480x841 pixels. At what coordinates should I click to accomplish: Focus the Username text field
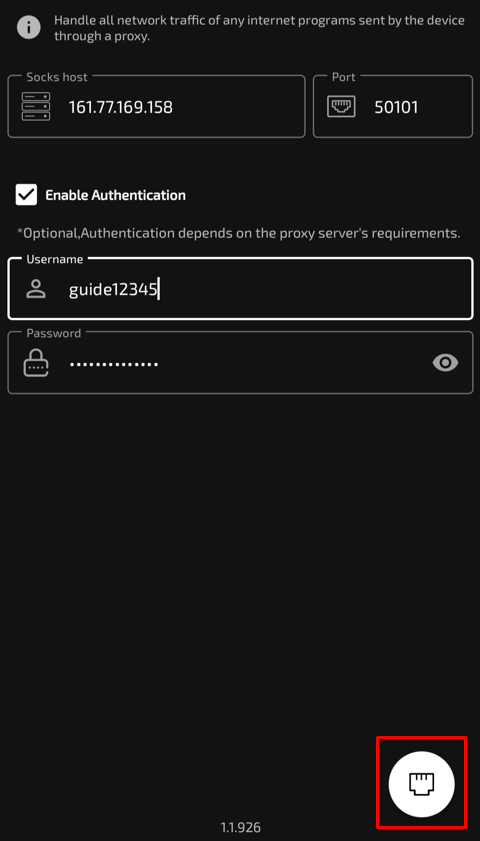(240, 289)
